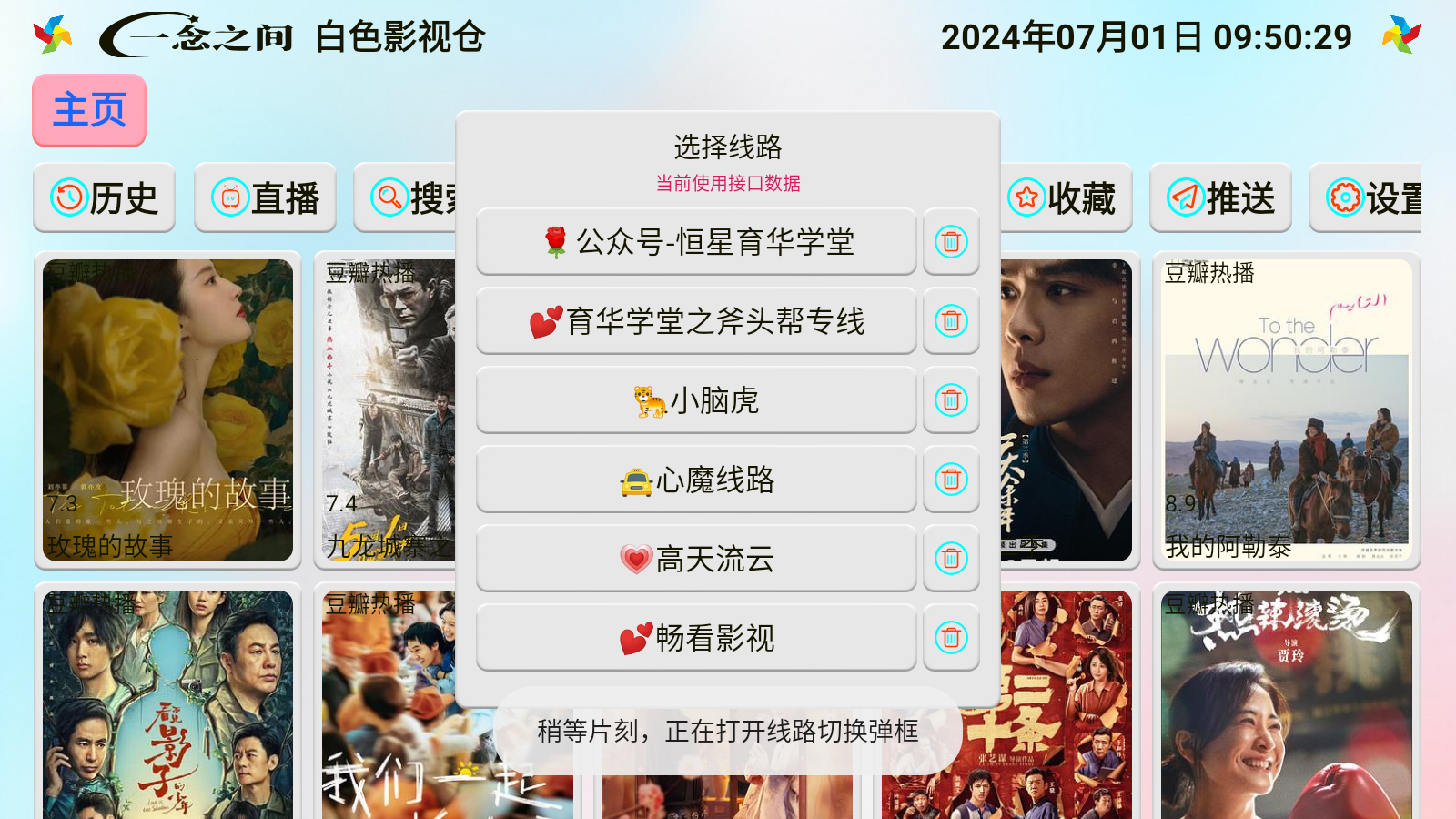Open 收藏 favorites
Screen dimensions: 1456x819
pyautogui.click(x=1063, y=197)
